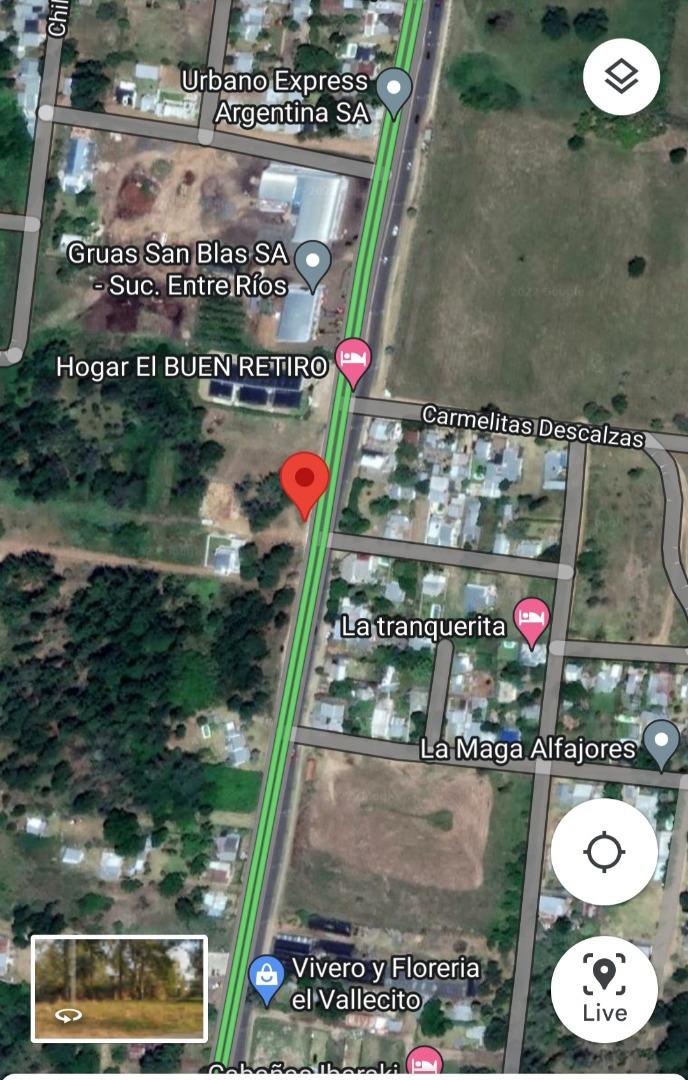The height and width of the screenshot is (1080, 688).
Task: Tap the red dropped pin
Action: (305, 484)
